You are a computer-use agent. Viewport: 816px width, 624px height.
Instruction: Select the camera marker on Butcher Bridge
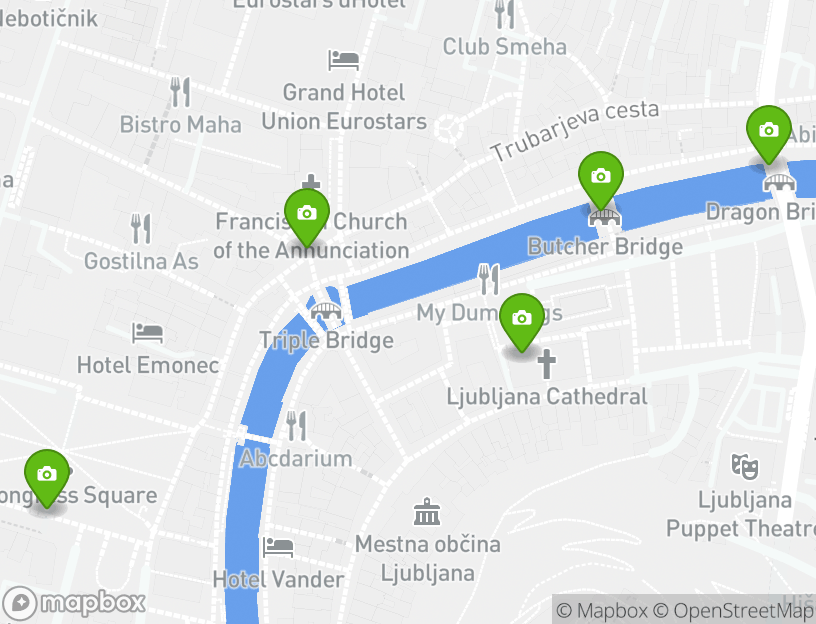[x=601, y=177]
